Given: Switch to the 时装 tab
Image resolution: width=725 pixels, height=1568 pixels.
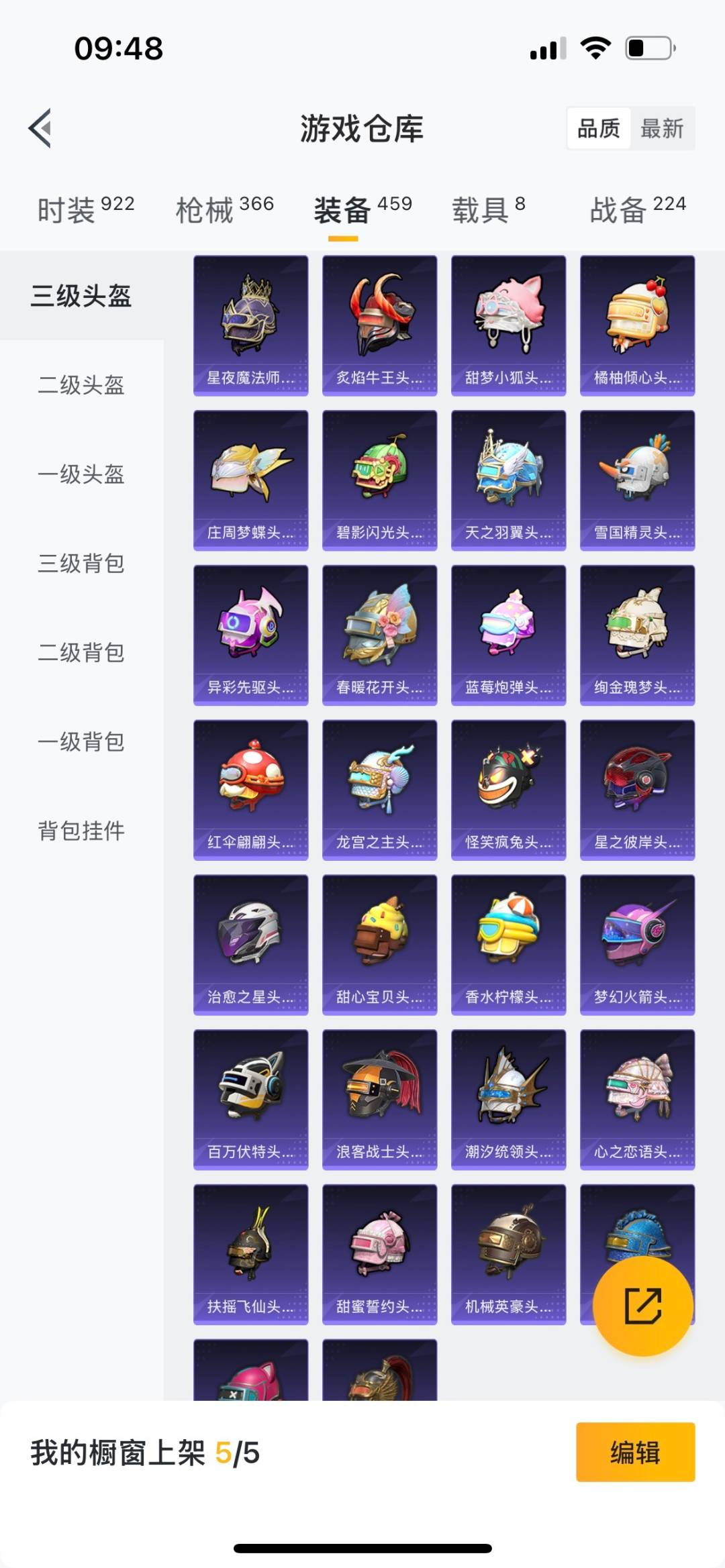Looking at the screenshot, I should tap(85, 210).
